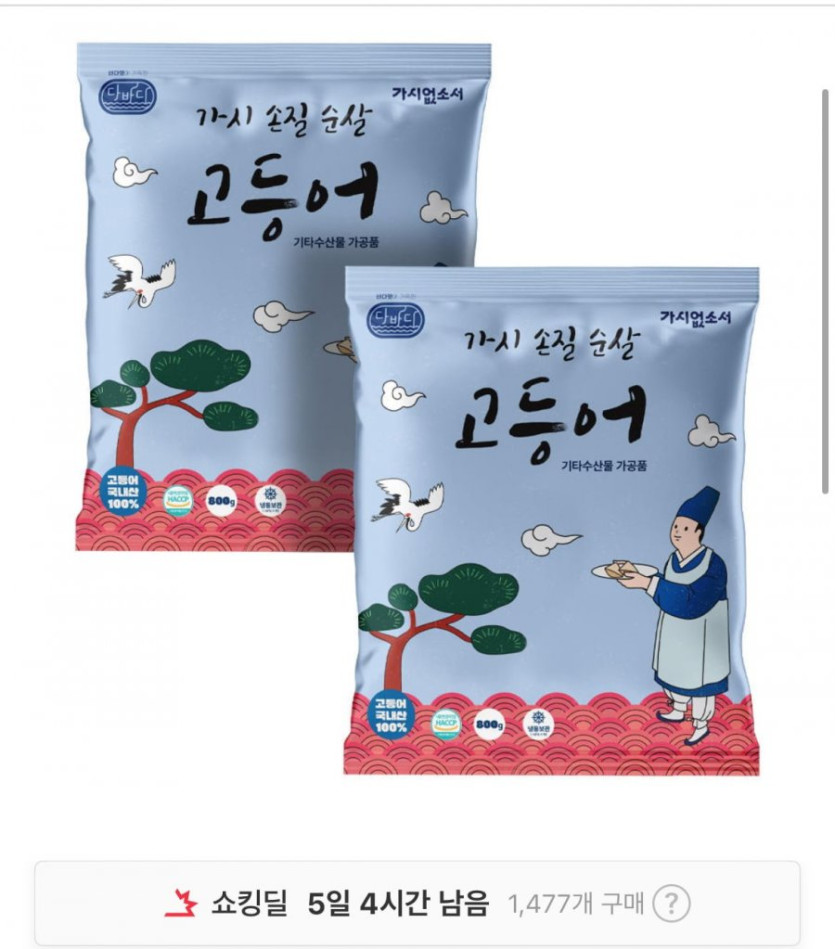The width and height of the screenshot is (835, 949).
Task: Open the mackerel product image
Action: 417,410
